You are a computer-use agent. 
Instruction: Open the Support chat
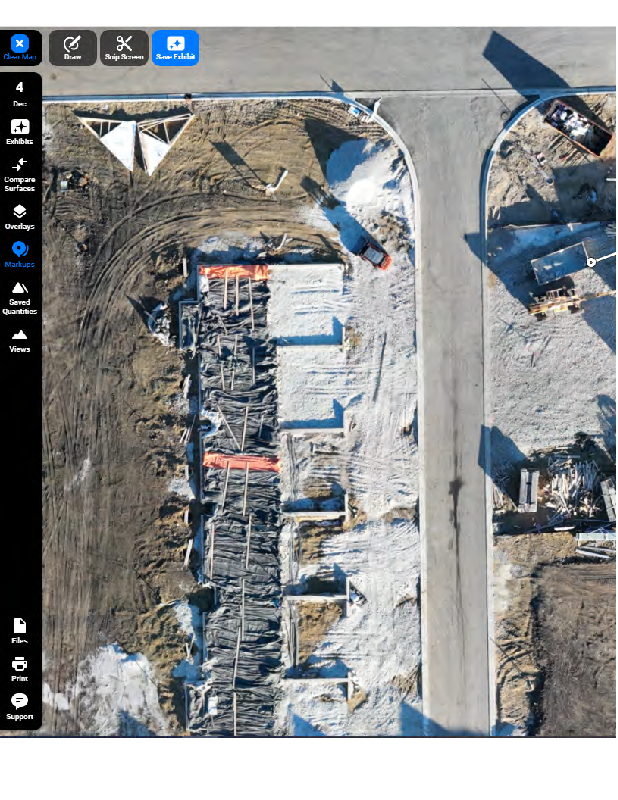click(20, 706)
